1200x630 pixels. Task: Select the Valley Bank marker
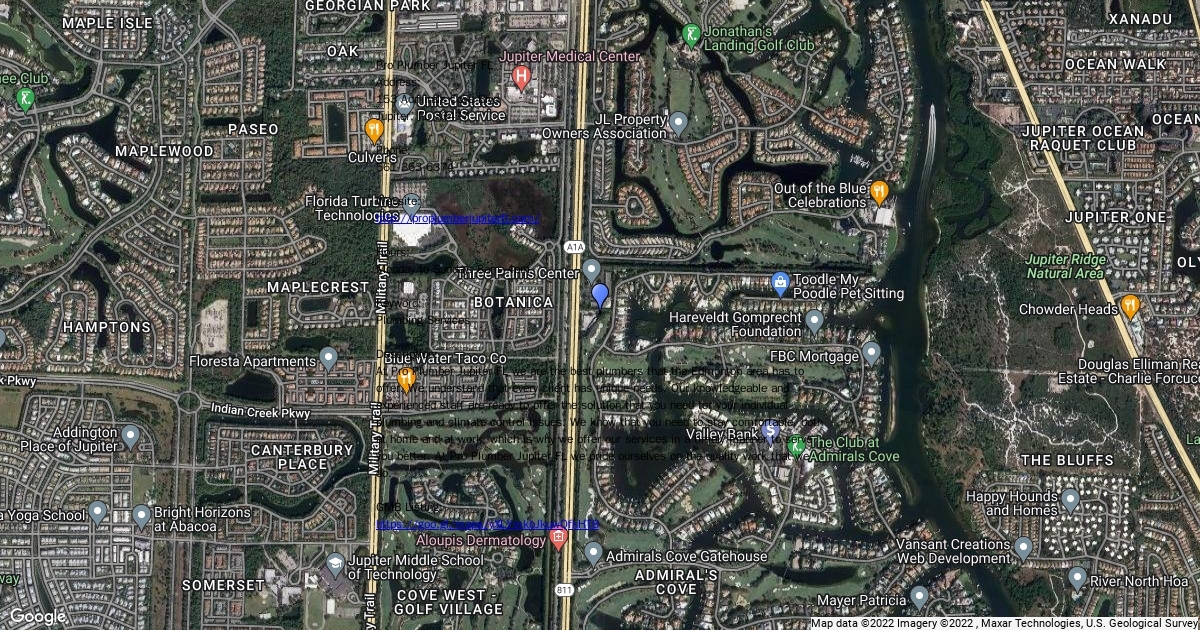(769, 431)
